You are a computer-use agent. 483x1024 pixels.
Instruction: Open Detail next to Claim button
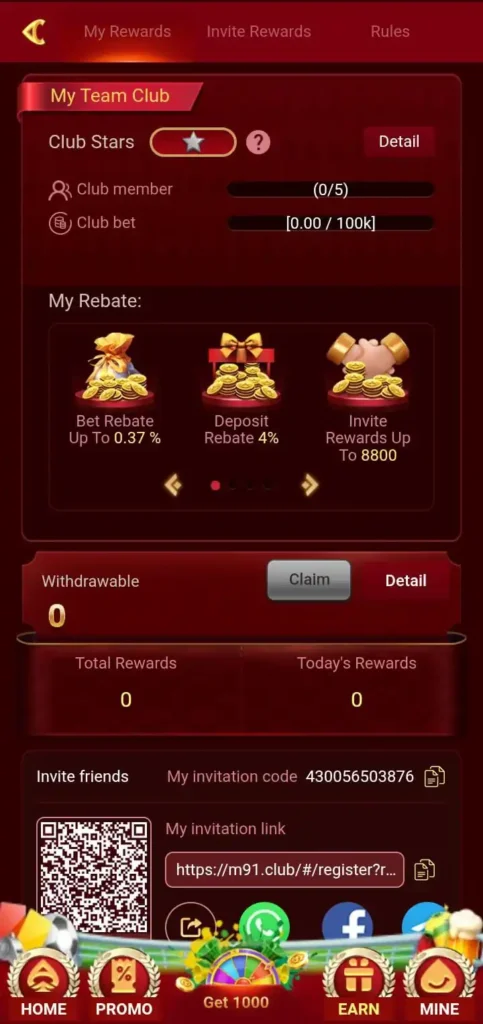(405, 581)
